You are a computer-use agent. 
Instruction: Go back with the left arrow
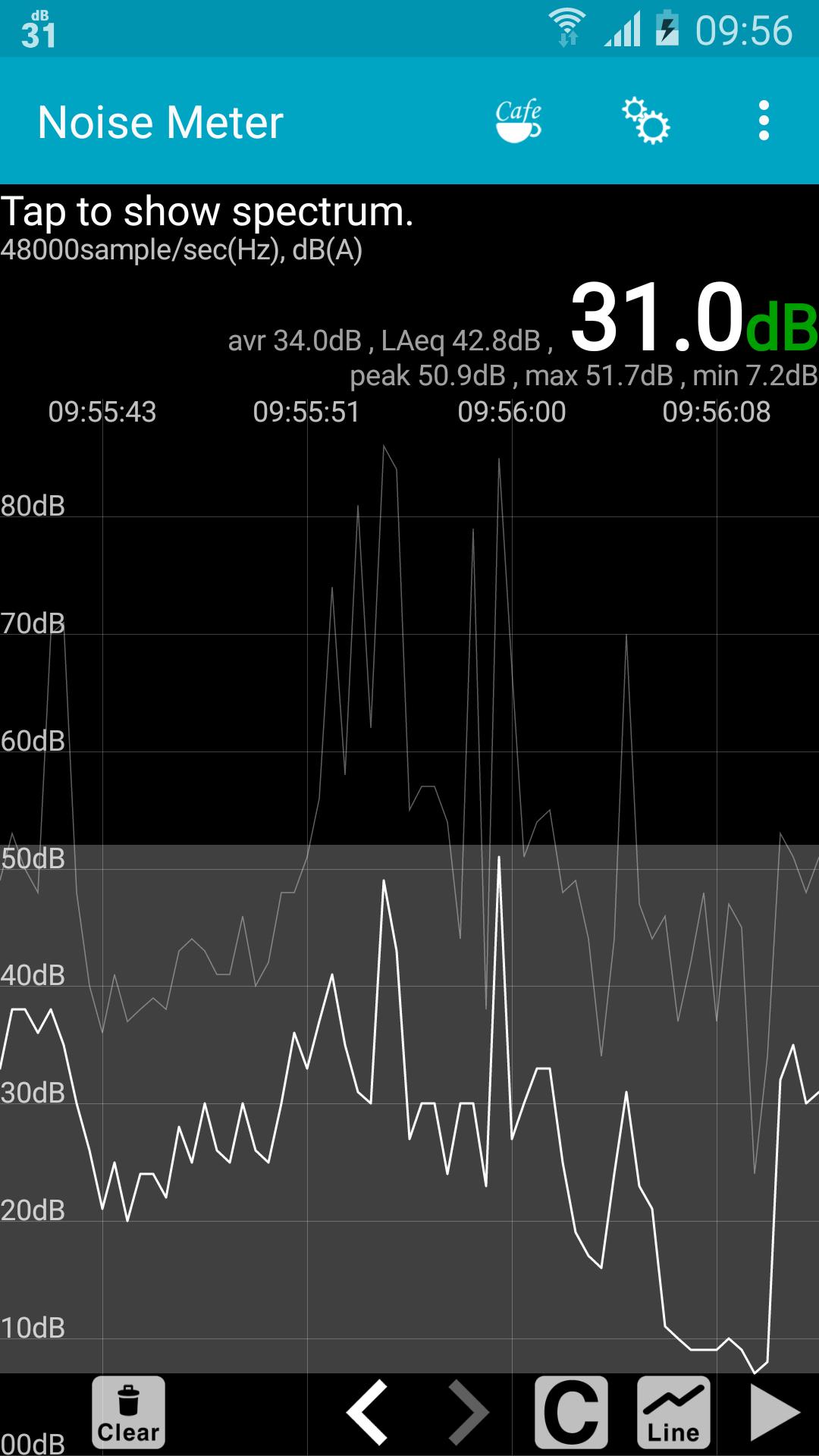(x=368, y=1412)
